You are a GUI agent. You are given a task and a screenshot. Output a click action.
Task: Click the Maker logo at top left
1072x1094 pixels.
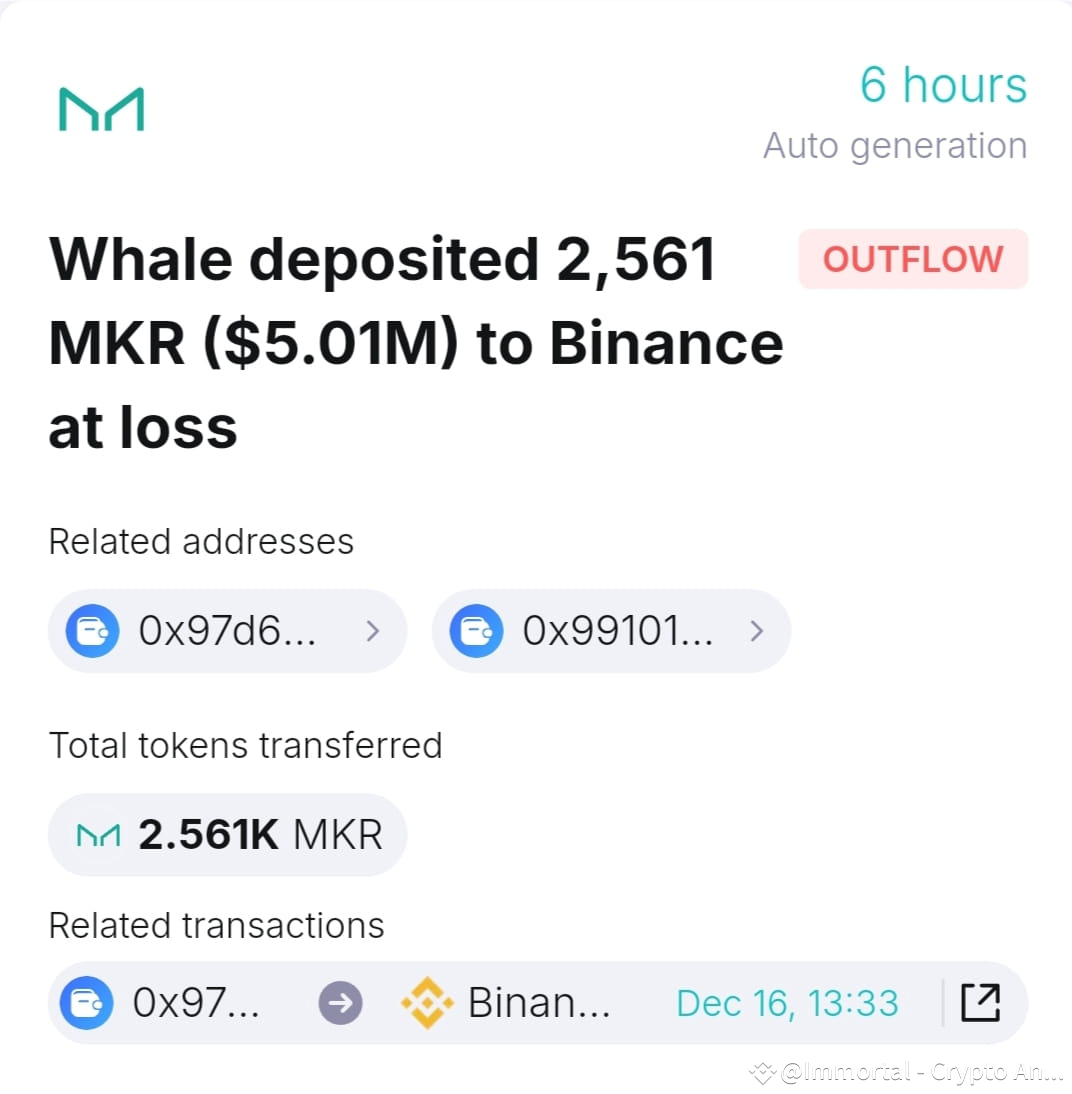coord(99,110)
